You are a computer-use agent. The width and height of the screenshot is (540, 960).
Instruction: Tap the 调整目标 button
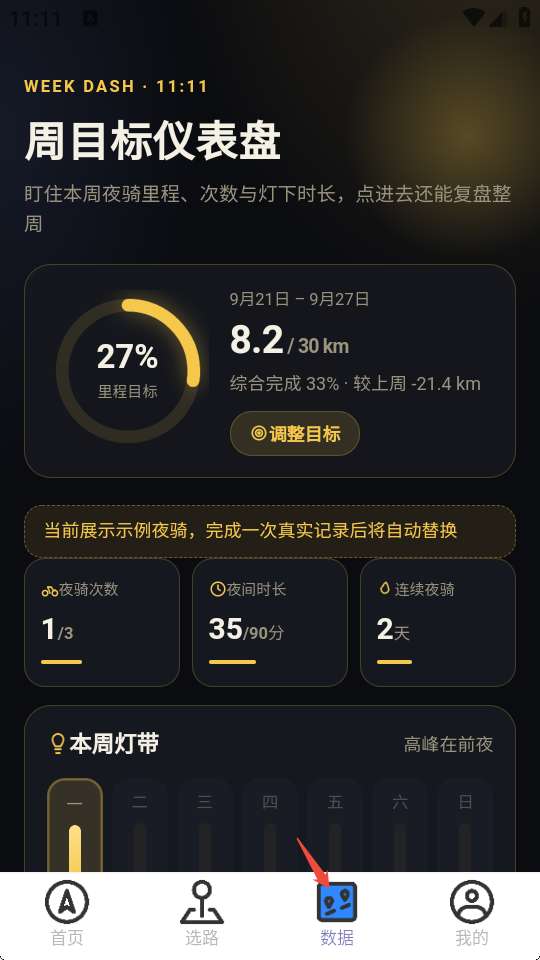(294, 433)
